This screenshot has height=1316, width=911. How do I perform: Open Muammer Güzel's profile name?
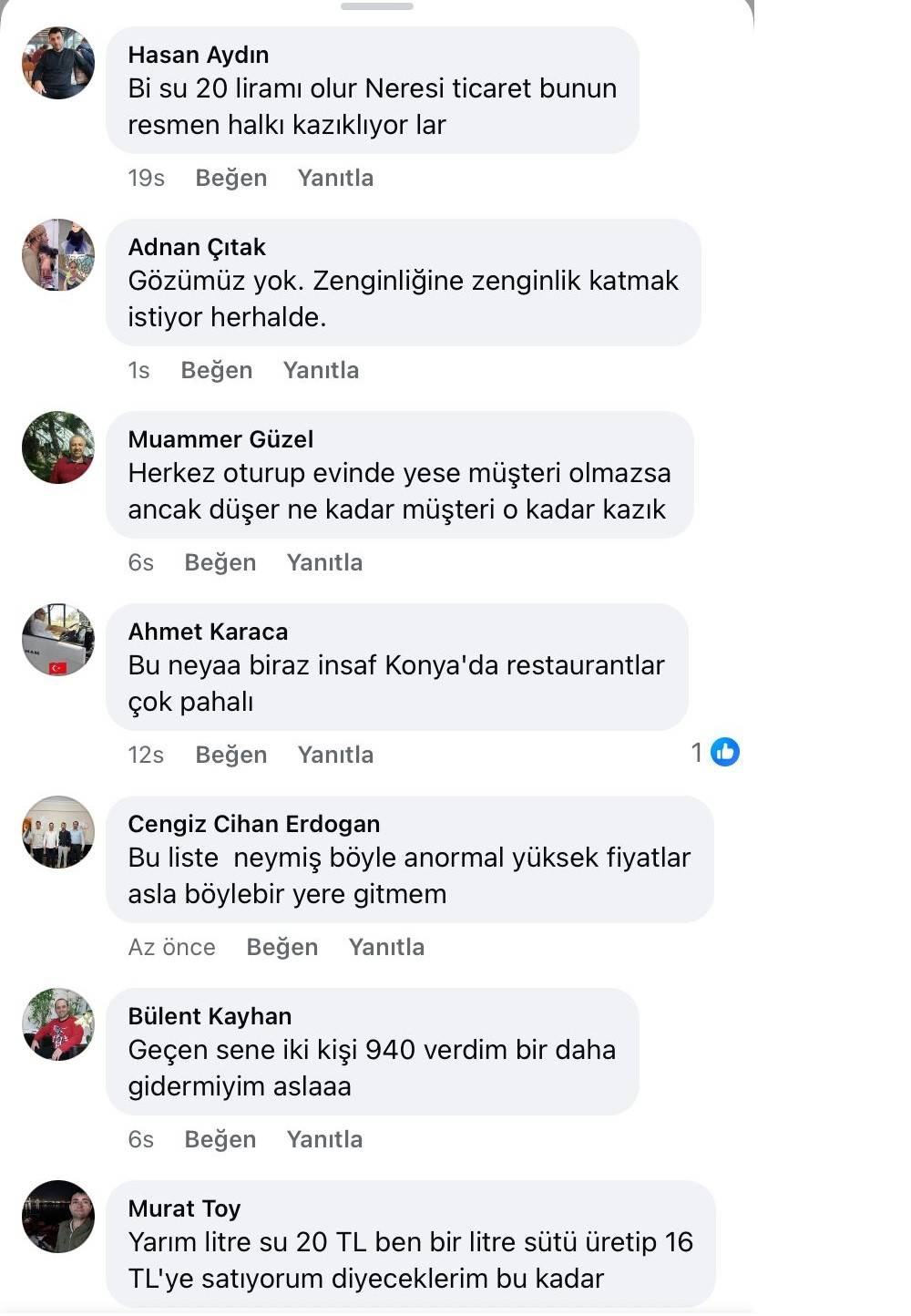click(x=220, y=439)
